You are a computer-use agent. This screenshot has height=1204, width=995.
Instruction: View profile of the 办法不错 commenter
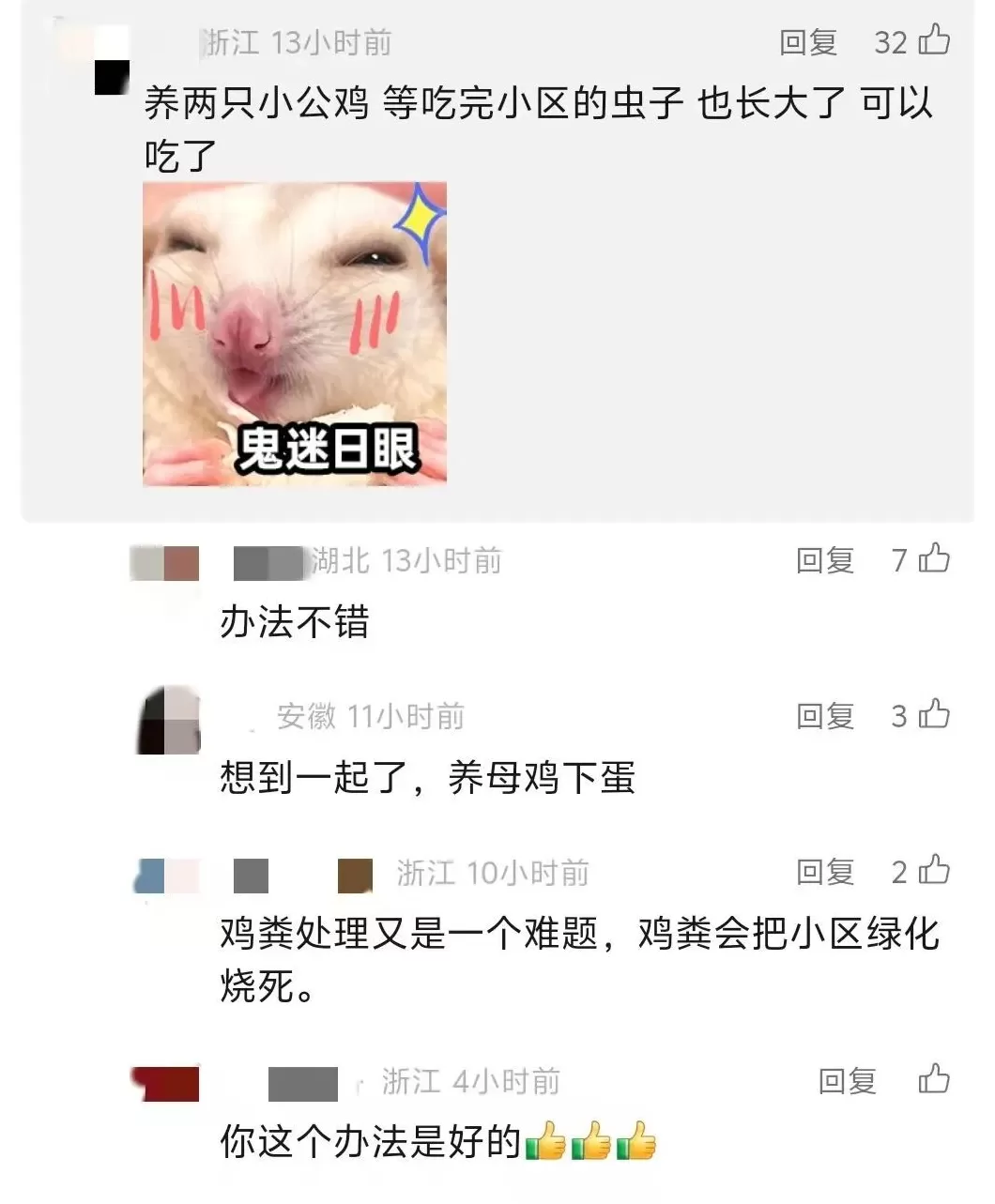[164, 563]
